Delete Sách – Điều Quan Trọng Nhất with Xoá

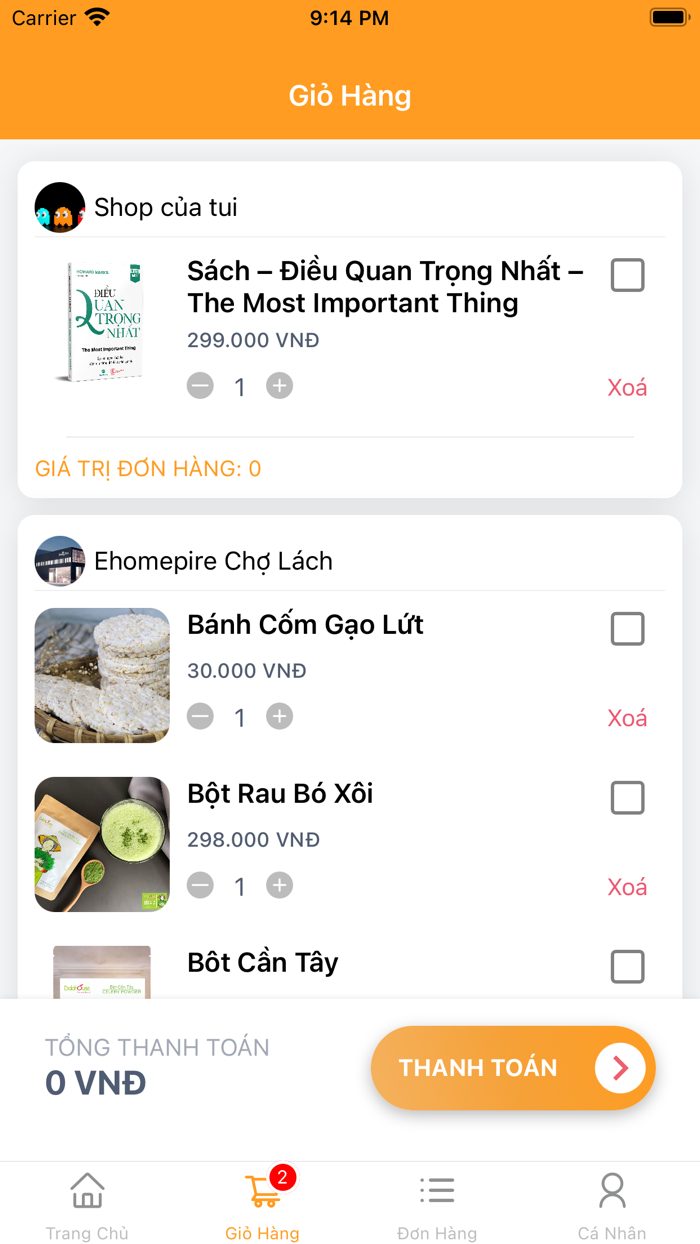[x=627, y=388]
